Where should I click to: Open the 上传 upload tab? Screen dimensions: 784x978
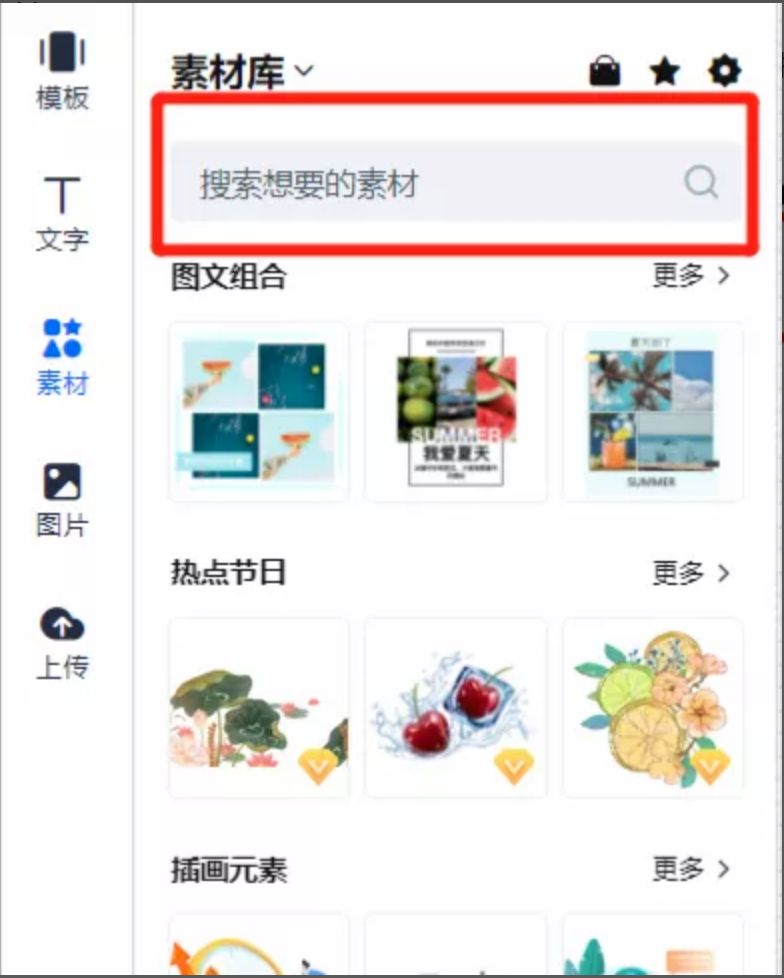62,643
